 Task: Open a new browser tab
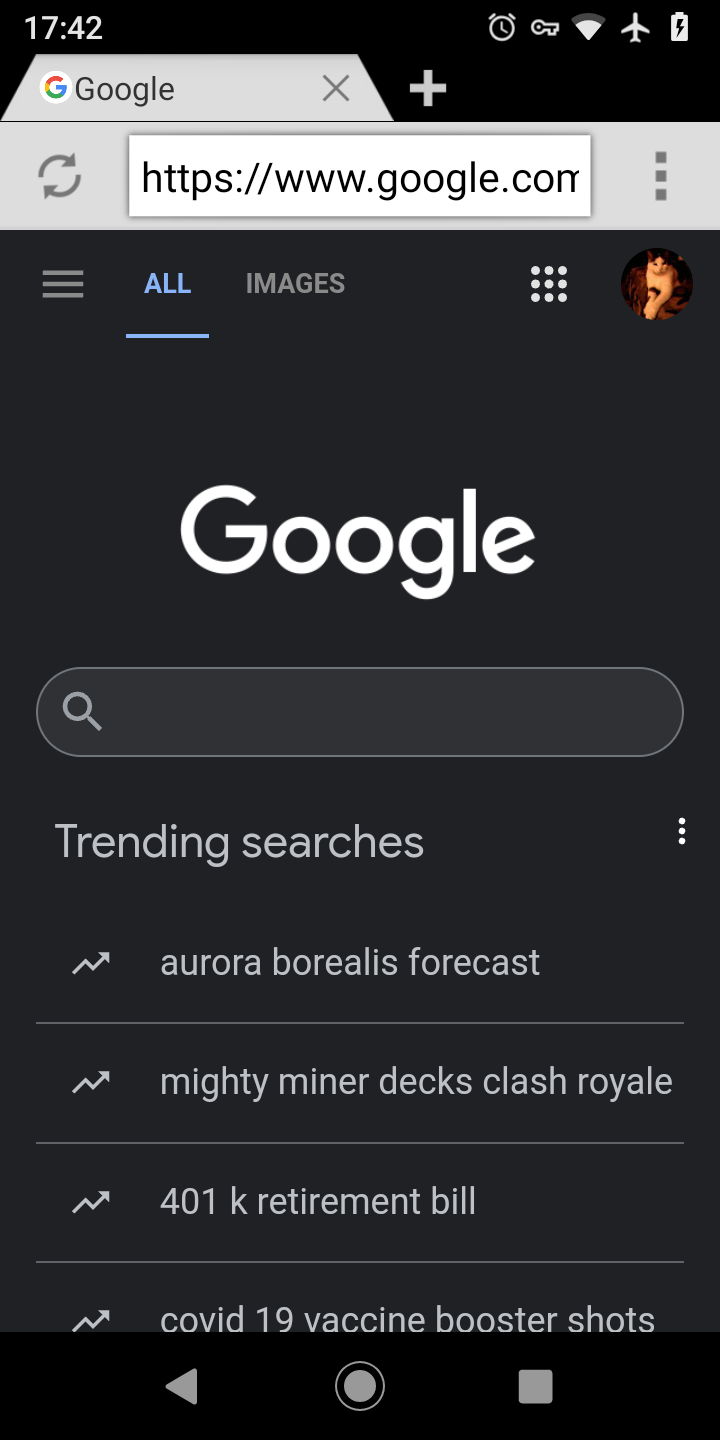point(428,89)
